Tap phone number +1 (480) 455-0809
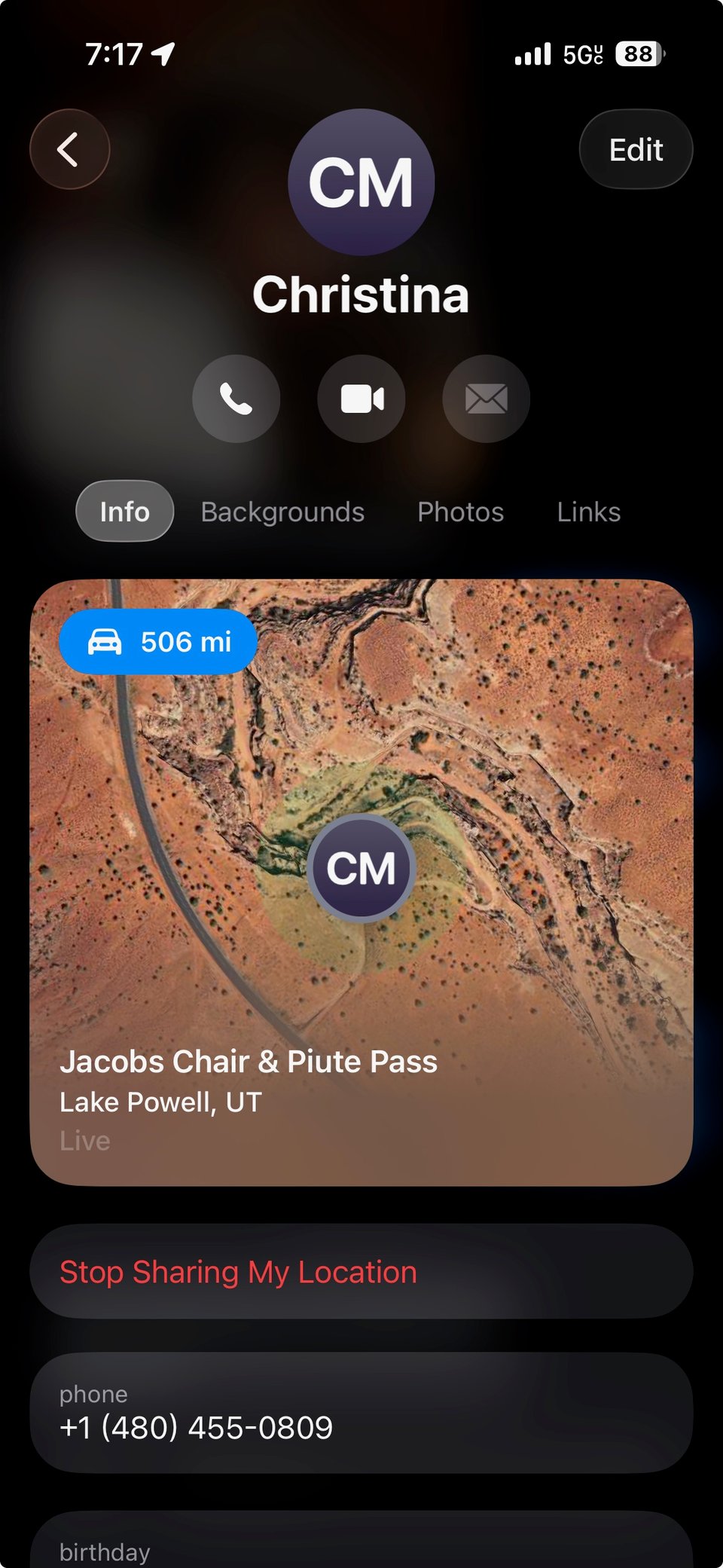Viewport: 723px width, 1568px height. point(197,1427)
